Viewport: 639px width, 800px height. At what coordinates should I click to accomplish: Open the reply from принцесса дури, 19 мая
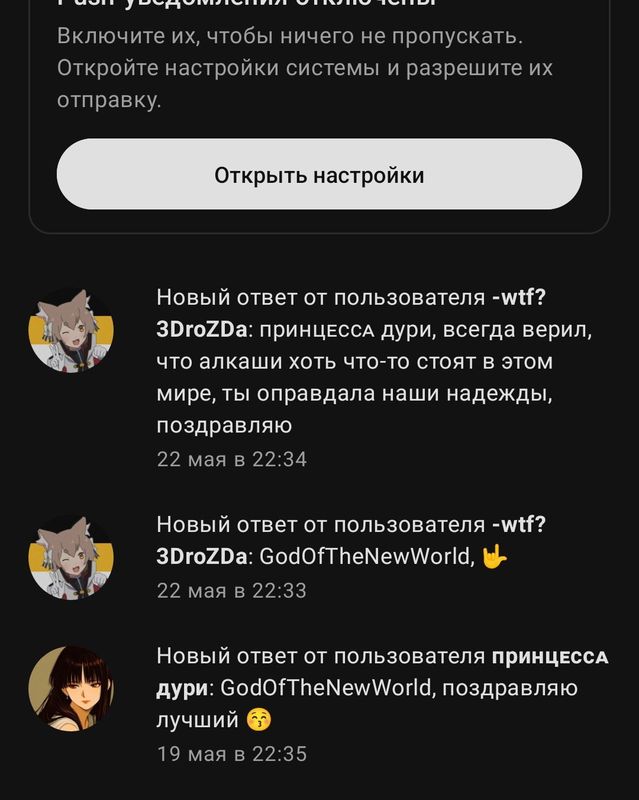pos(380,703)
